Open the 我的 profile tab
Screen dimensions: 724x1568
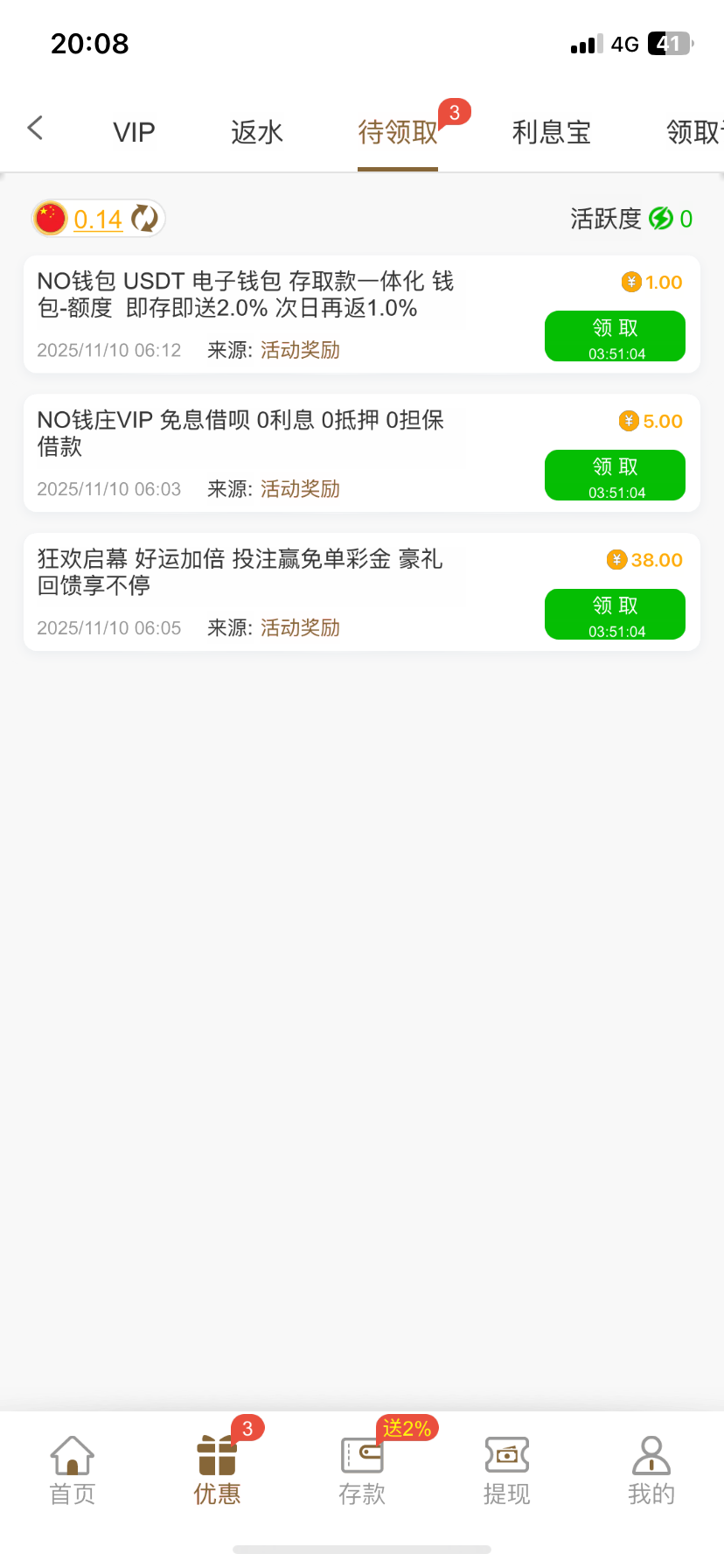coord(651,1470)
